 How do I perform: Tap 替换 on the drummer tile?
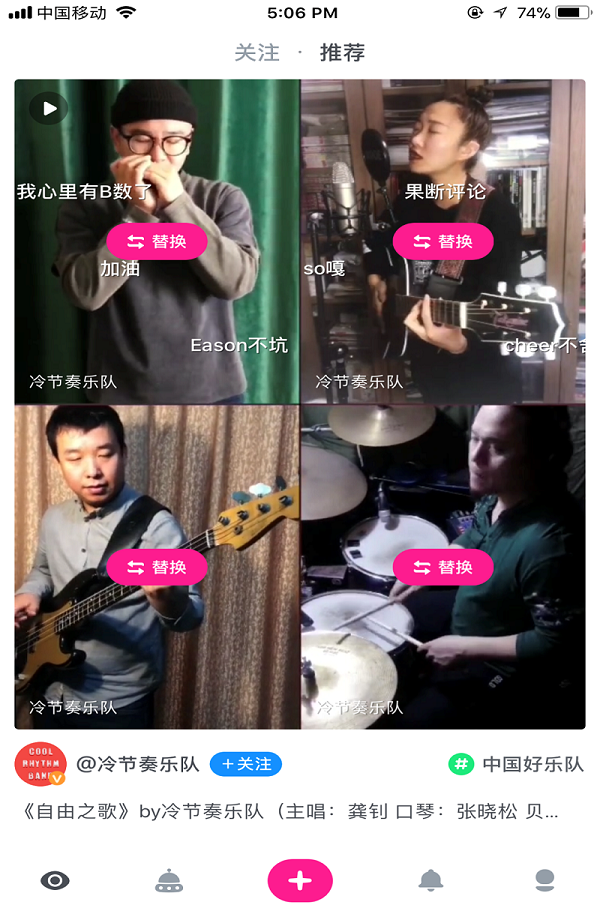click(443, 567)
